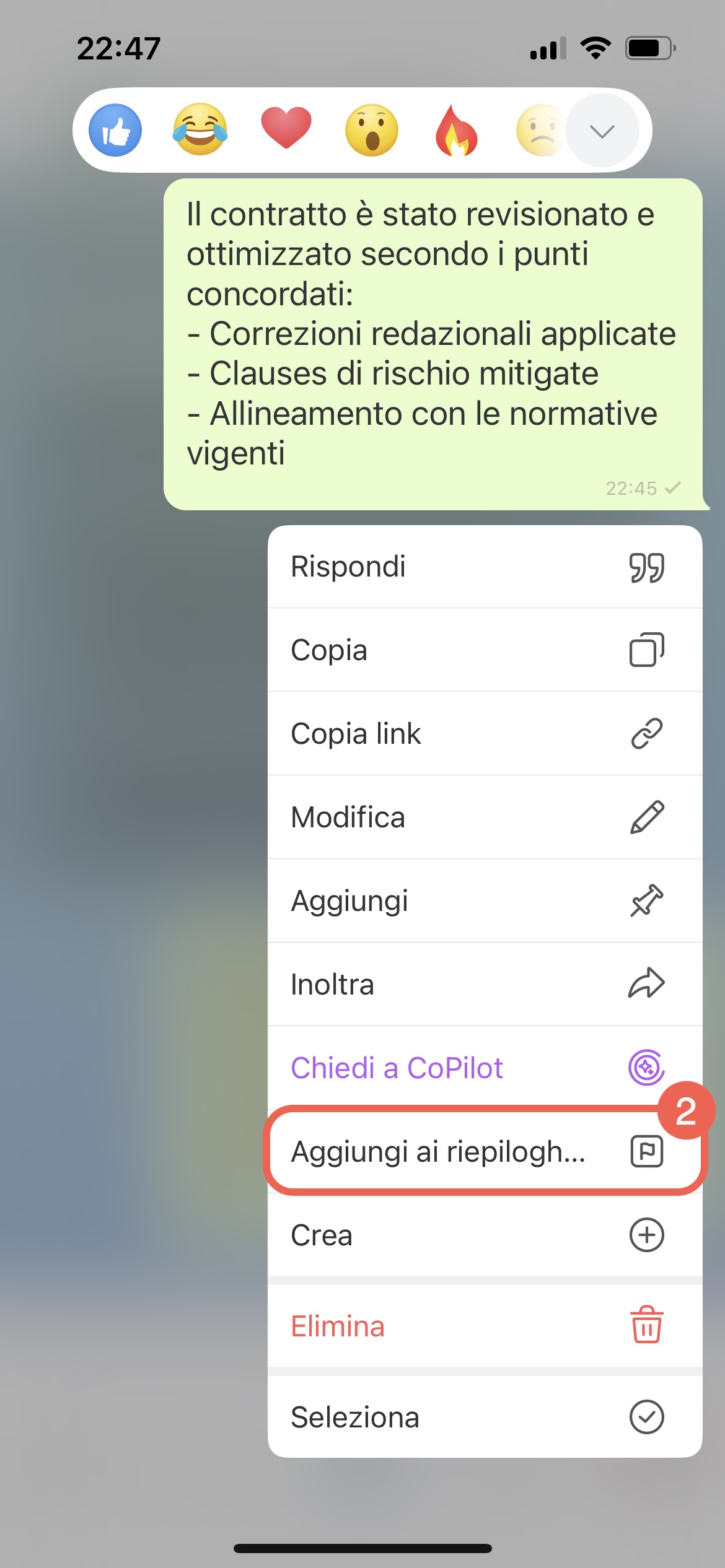This screenshot has width=725, height=1568.
Task: Open Chiedi a CoPilot
Action: point(485,1068)
